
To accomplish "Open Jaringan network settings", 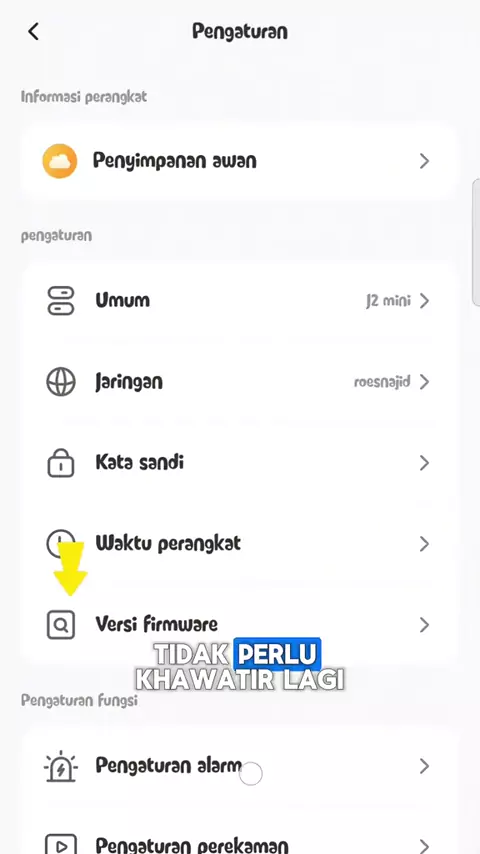I will click(239, 382).
